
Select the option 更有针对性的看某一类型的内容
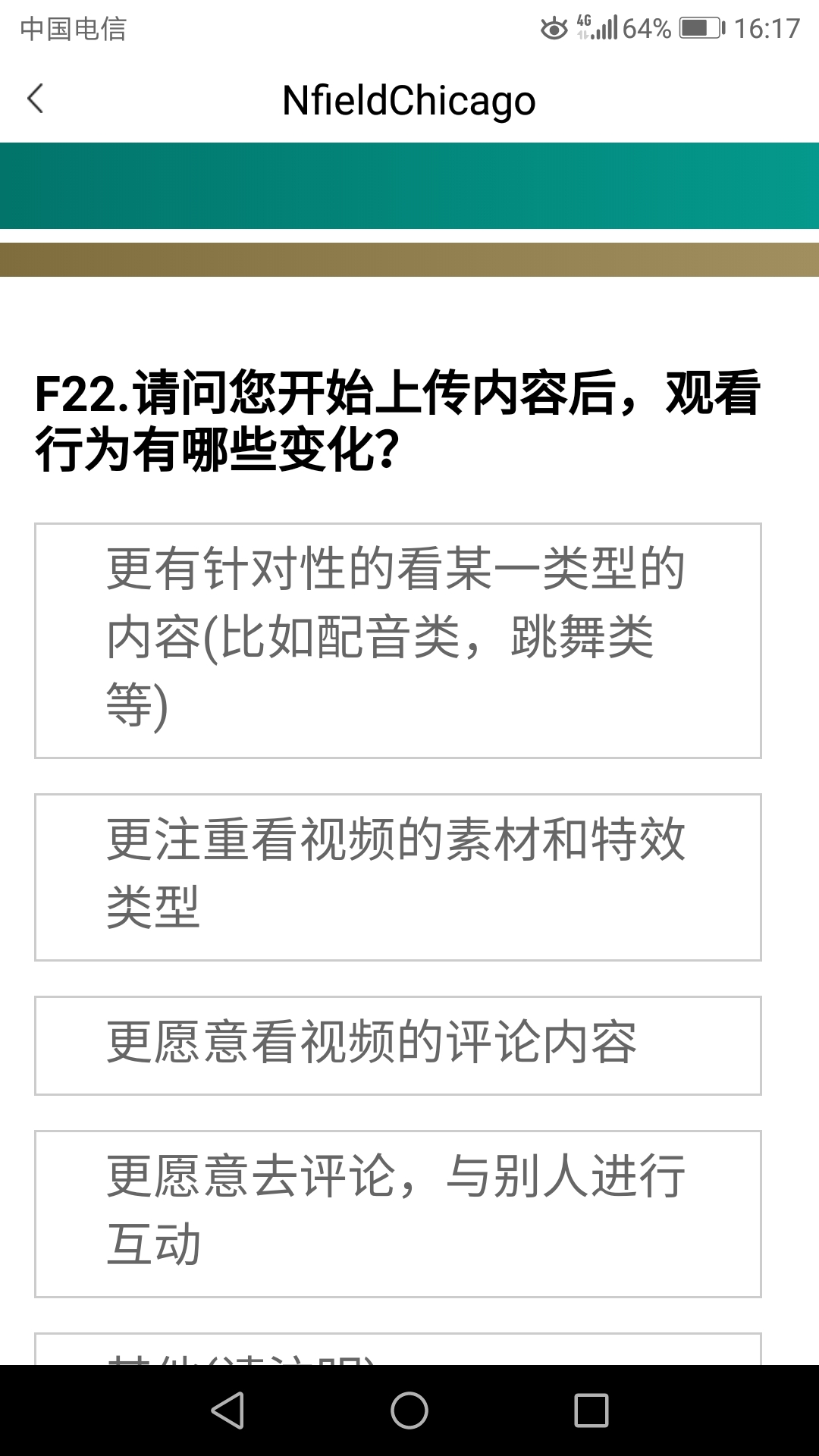[397, 640]
